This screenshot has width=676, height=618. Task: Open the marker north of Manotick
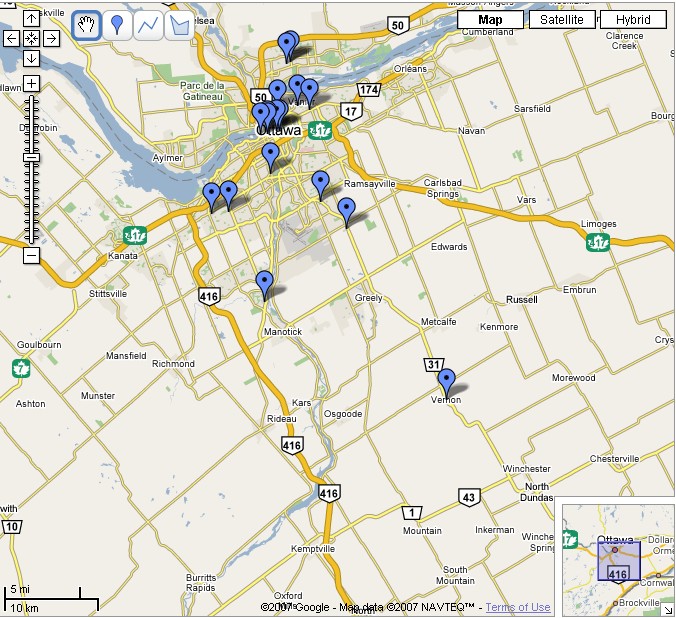[x=264, y=283]
